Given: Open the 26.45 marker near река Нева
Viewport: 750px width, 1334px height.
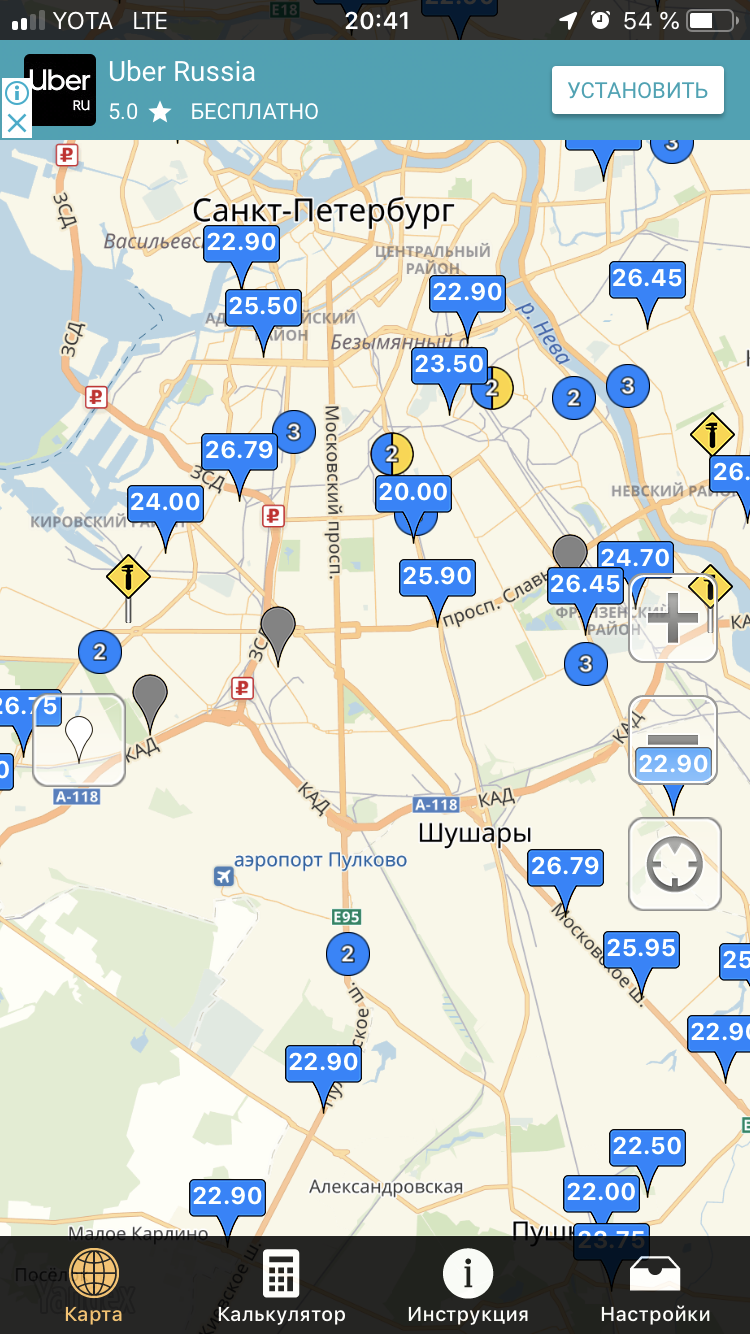Looking at the screenshot, I should pyautogui.click(x=647, y=278).
